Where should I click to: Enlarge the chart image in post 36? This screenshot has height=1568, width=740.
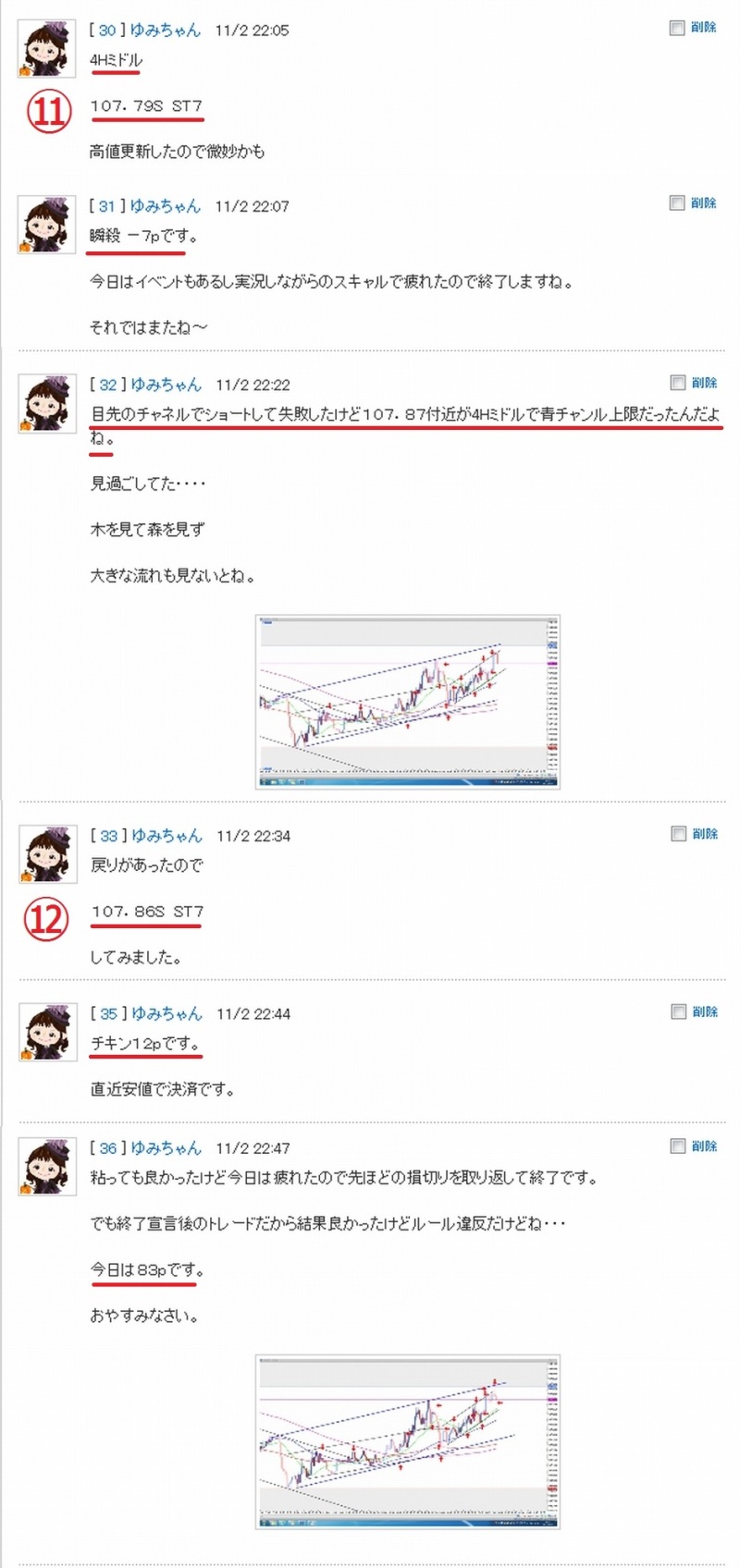pos(408,1442)
